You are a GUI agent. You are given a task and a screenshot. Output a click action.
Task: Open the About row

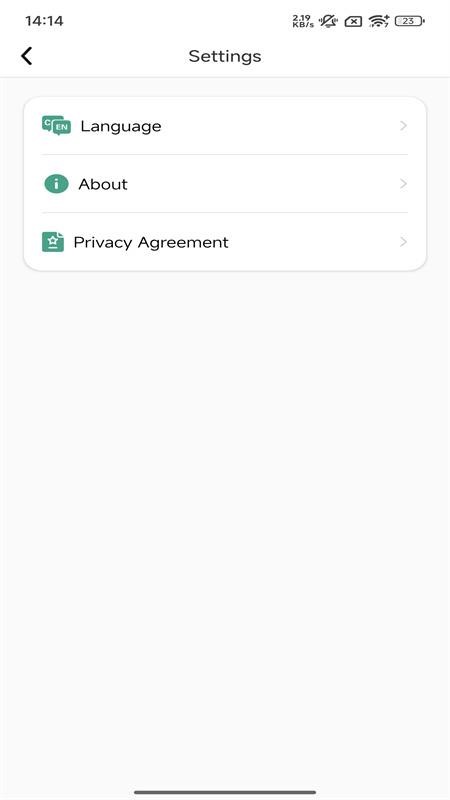[x=225, y=184]
